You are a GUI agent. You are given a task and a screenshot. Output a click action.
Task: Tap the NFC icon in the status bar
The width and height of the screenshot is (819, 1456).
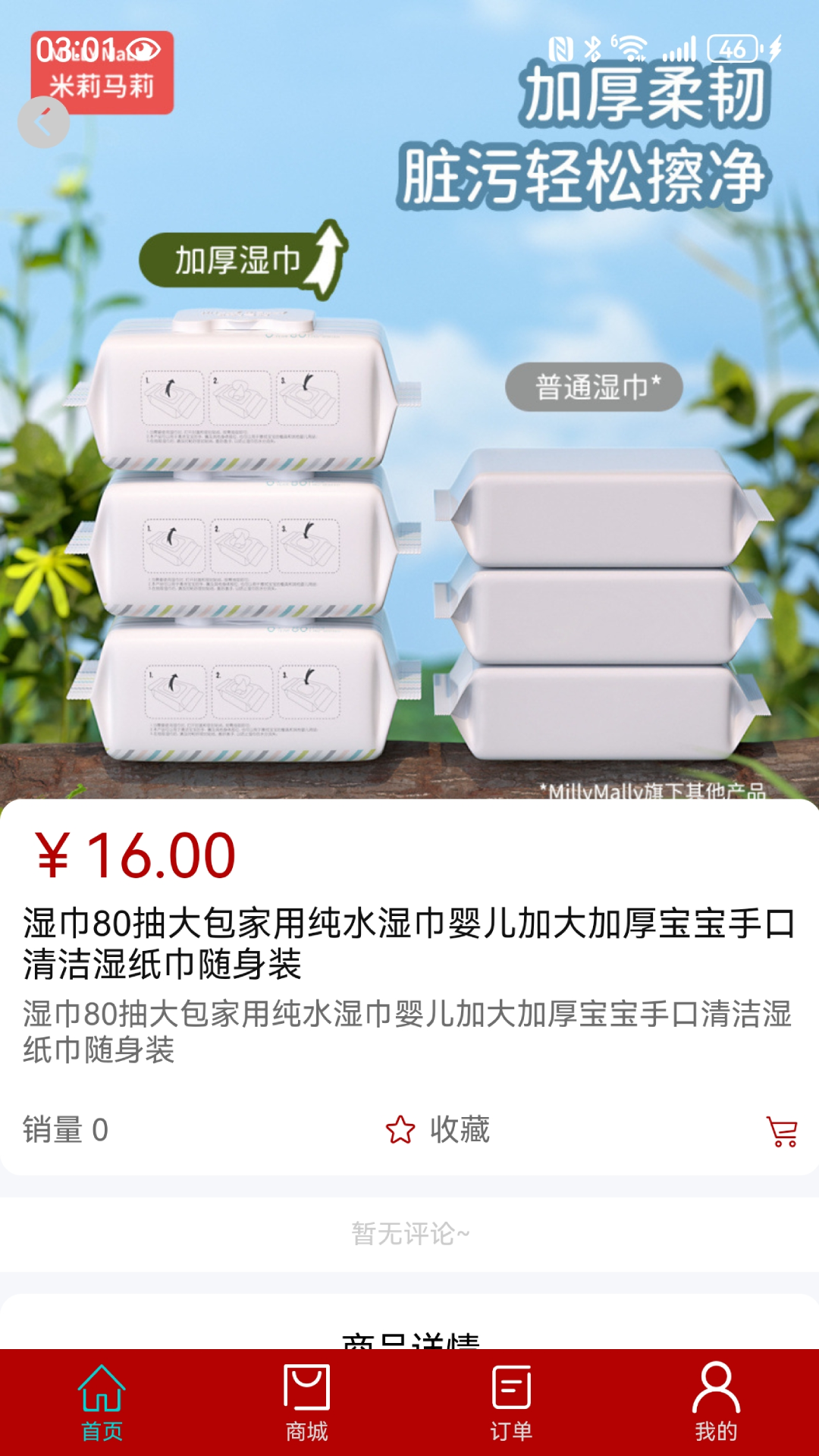[560, 47]
